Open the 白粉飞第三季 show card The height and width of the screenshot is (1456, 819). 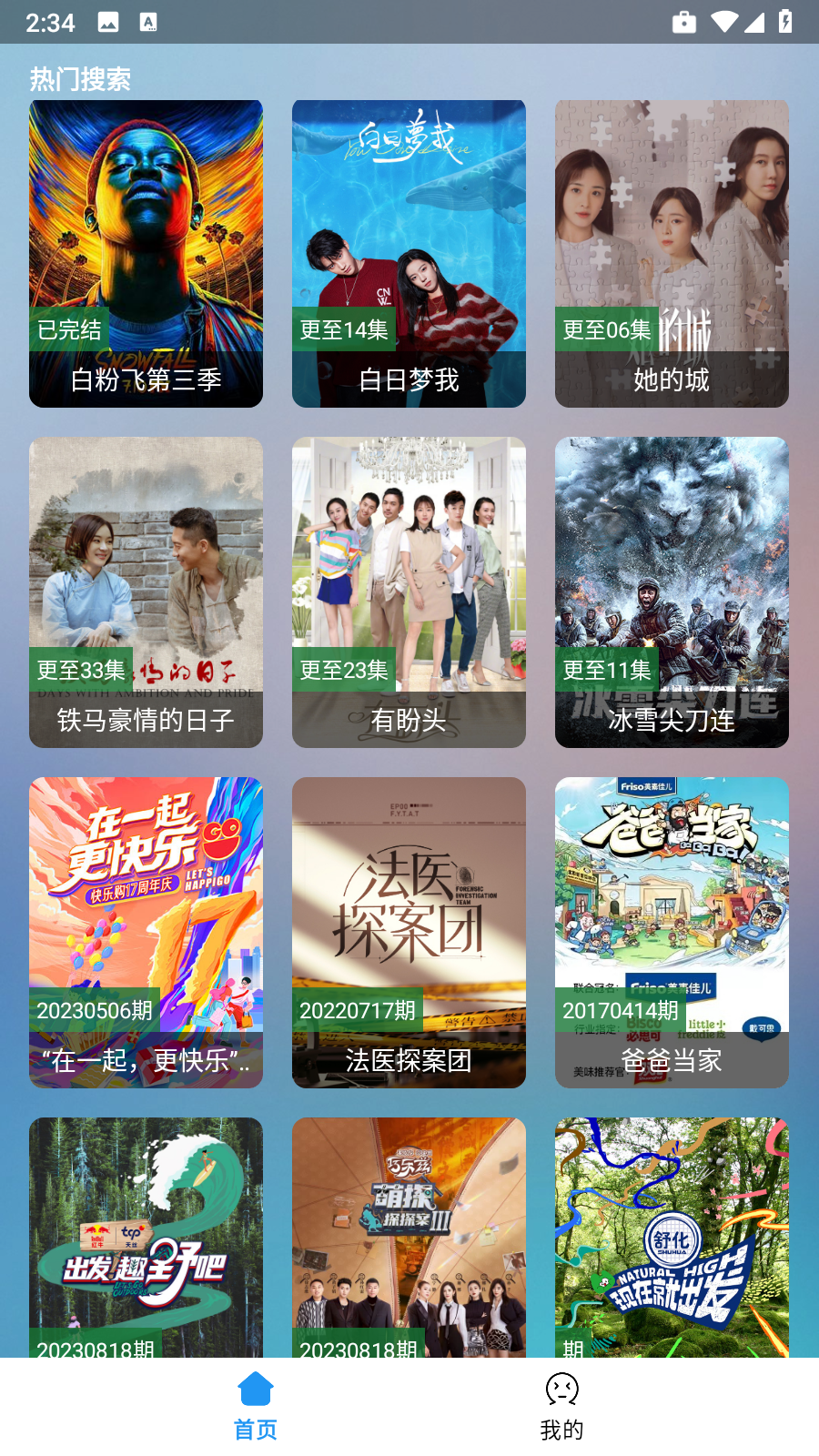click(146, 253)
